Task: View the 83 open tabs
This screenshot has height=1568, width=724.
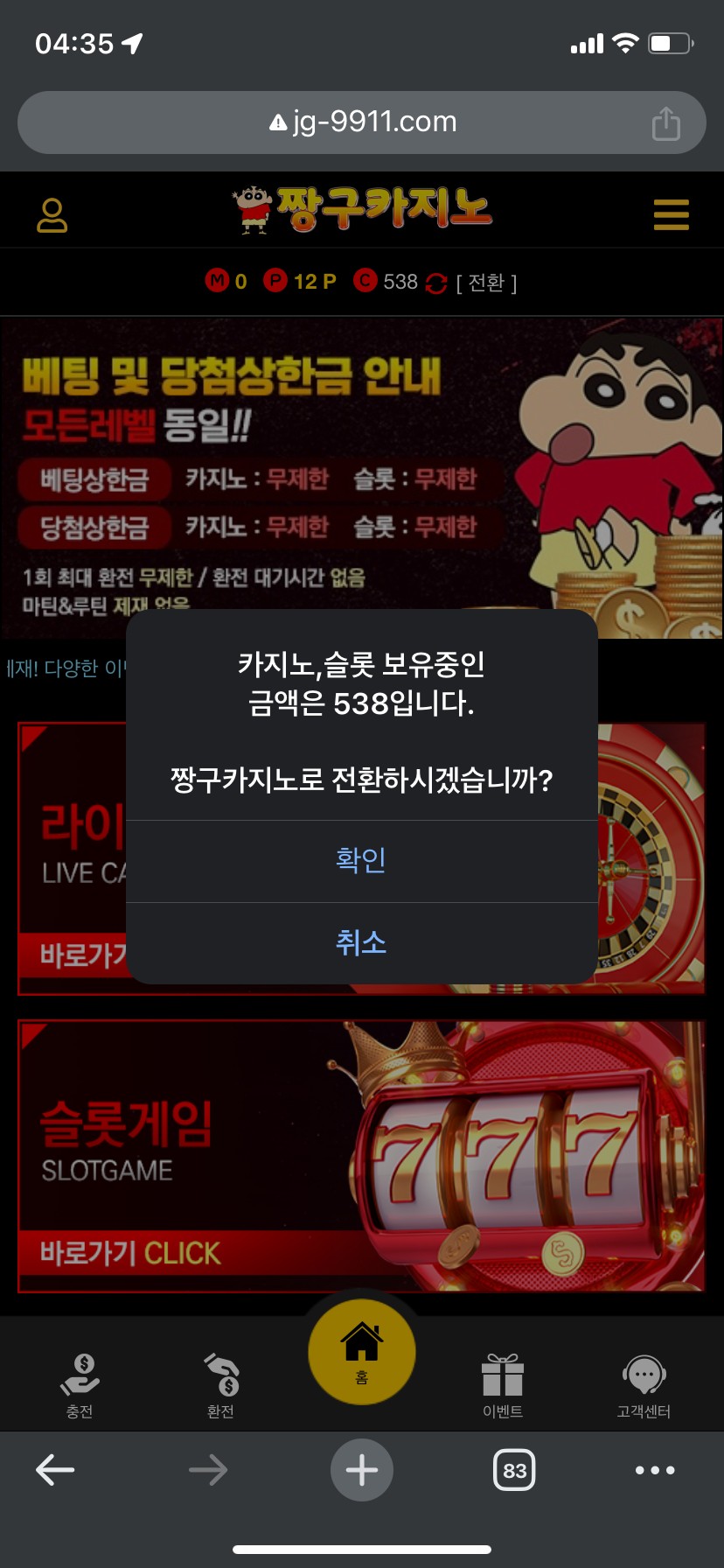Action: point(514,1470)
